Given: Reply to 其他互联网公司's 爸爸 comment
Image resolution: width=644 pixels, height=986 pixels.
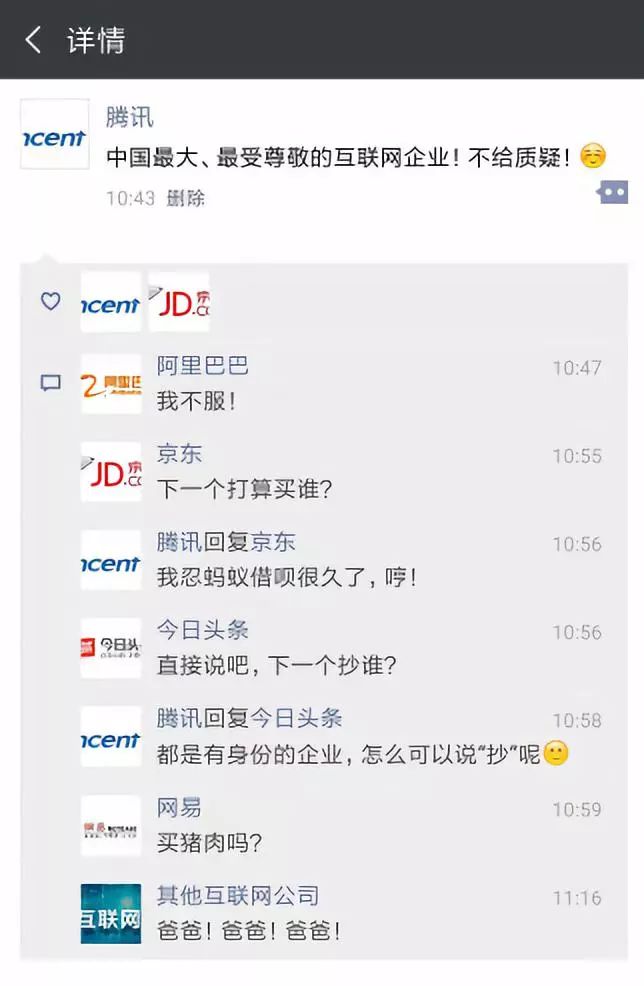Looking at the screenshot, I should (x=248, y=930).
